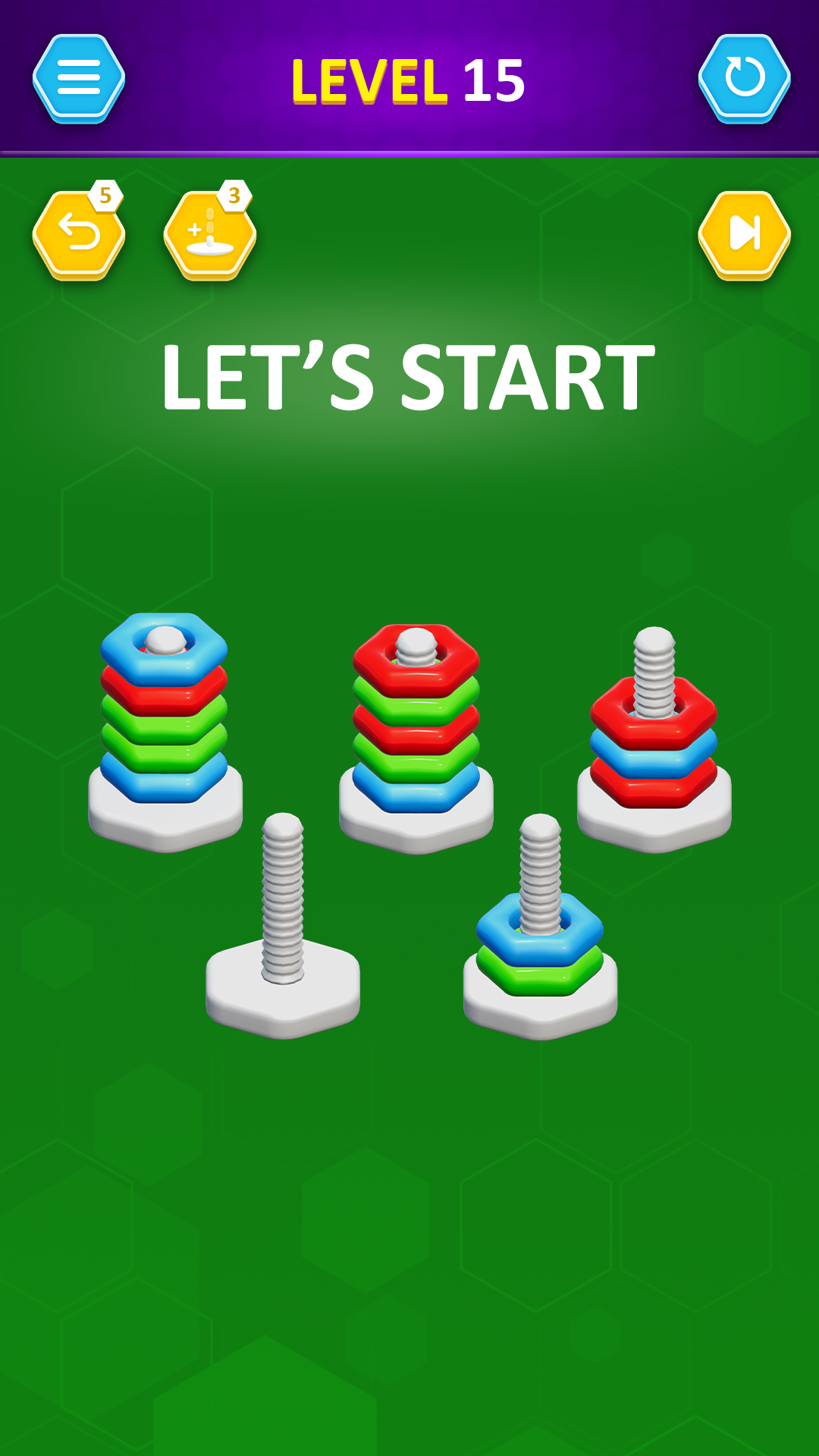Restart the level
This screenshot has width=819, height=1456.
[744, 79]
